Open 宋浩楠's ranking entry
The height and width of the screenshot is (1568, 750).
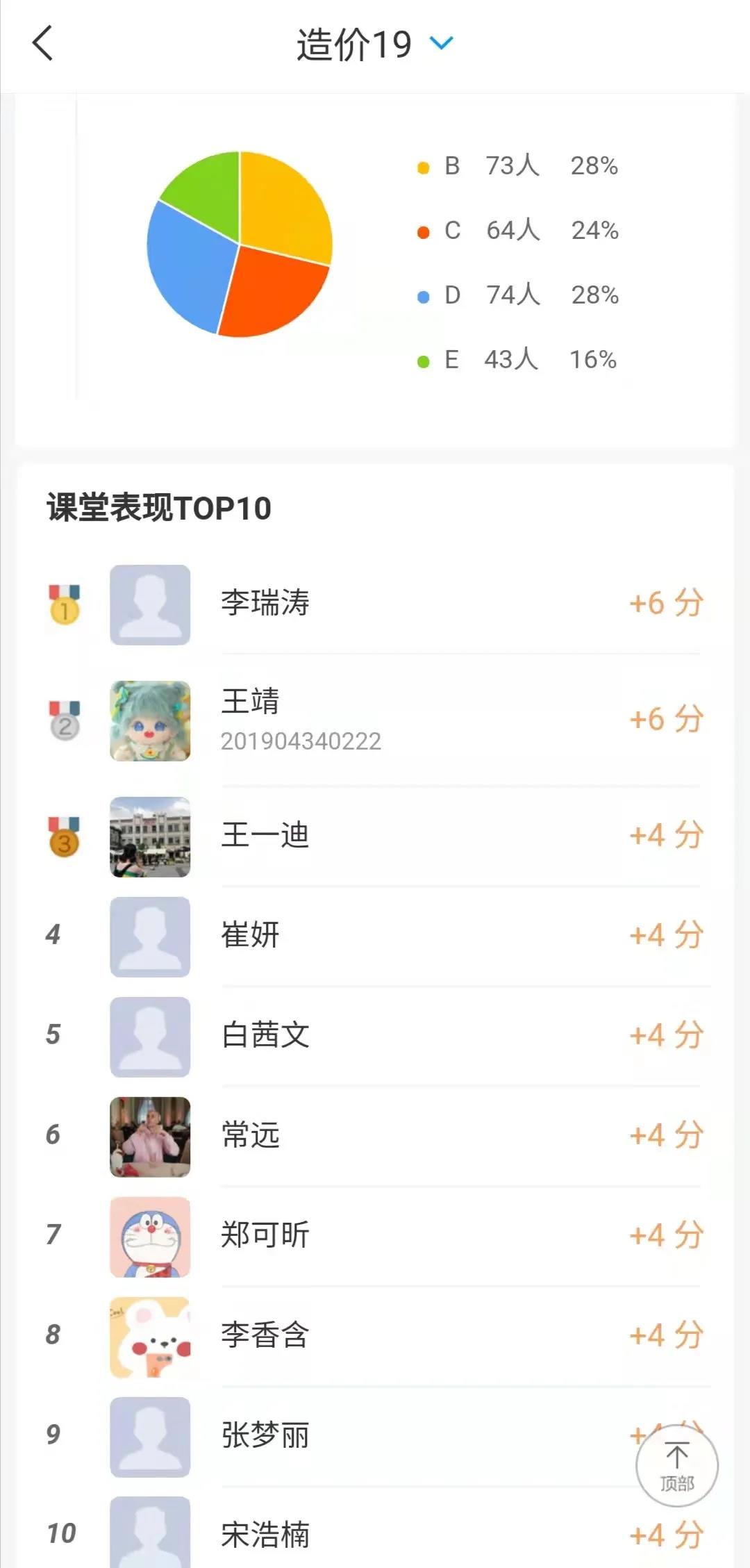click(265, 1535)
